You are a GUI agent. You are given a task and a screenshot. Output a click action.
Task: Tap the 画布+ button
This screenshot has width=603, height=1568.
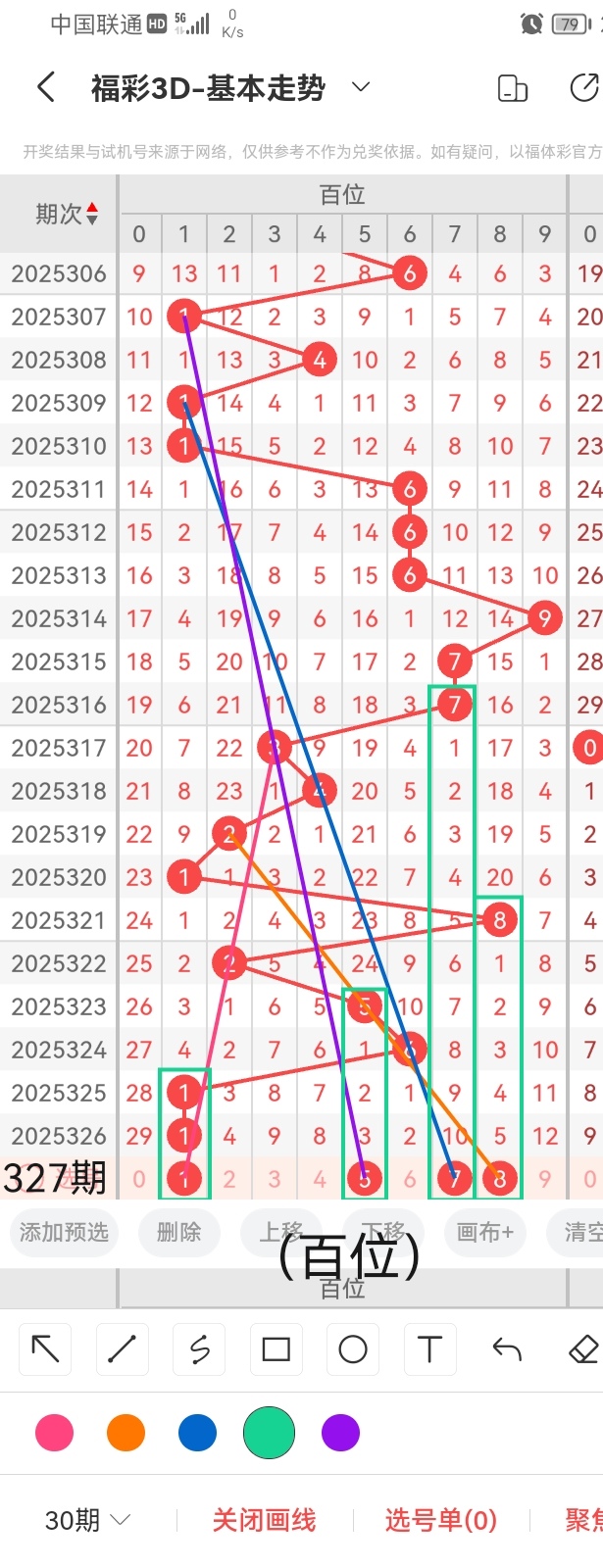pyautogui.click(x=484, y=1232)
